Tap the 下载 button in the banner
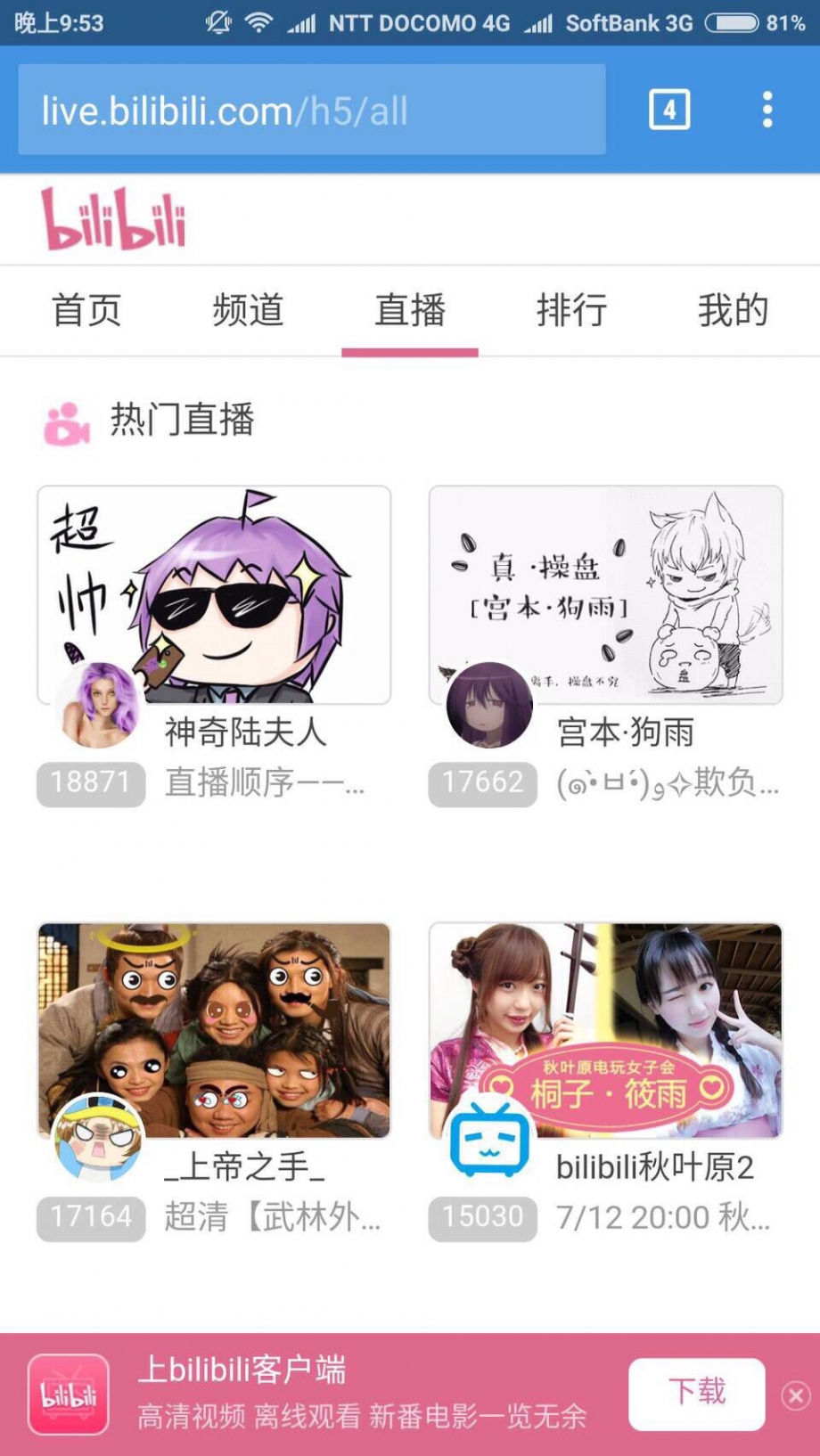 pyautogui.click(x=696, y=1393)
